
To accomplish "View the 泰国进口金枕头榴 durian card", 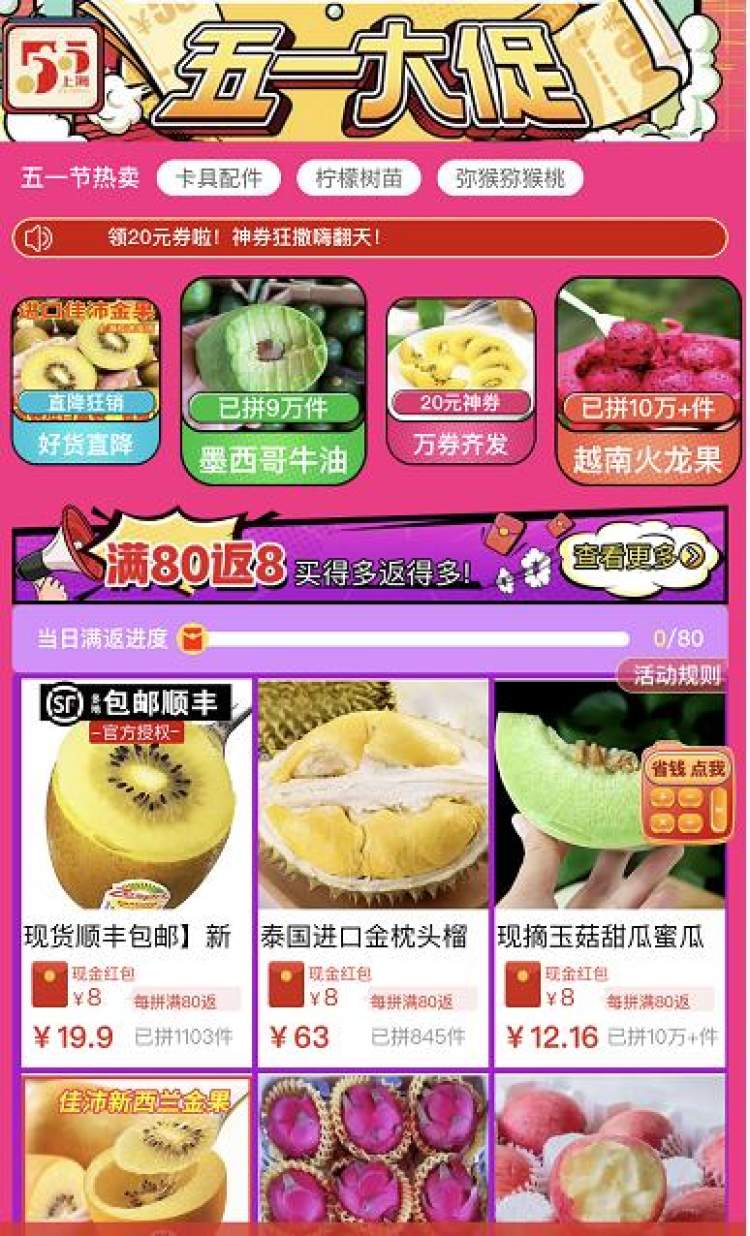I will (373, 870).
